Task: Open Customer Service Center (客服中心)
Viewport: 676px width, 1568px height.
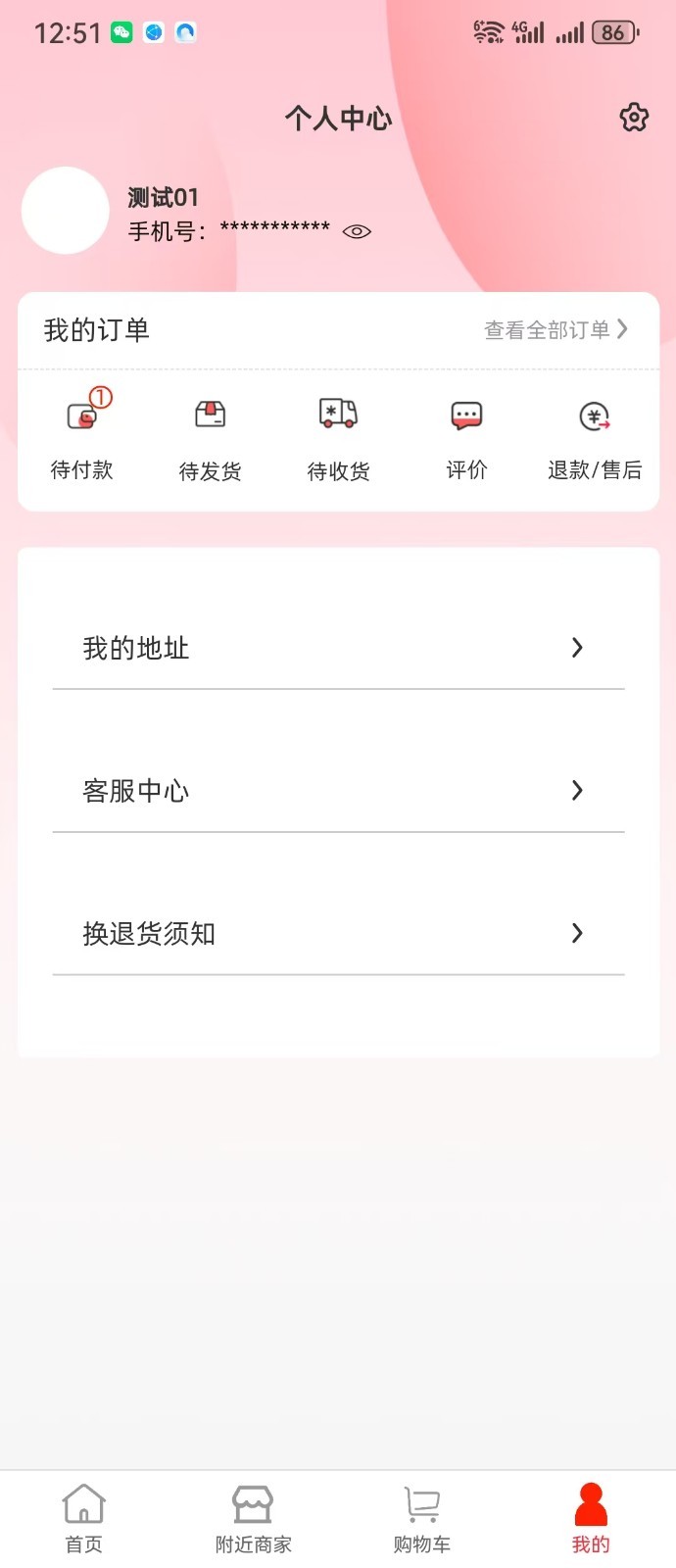Action: (338, 791)
